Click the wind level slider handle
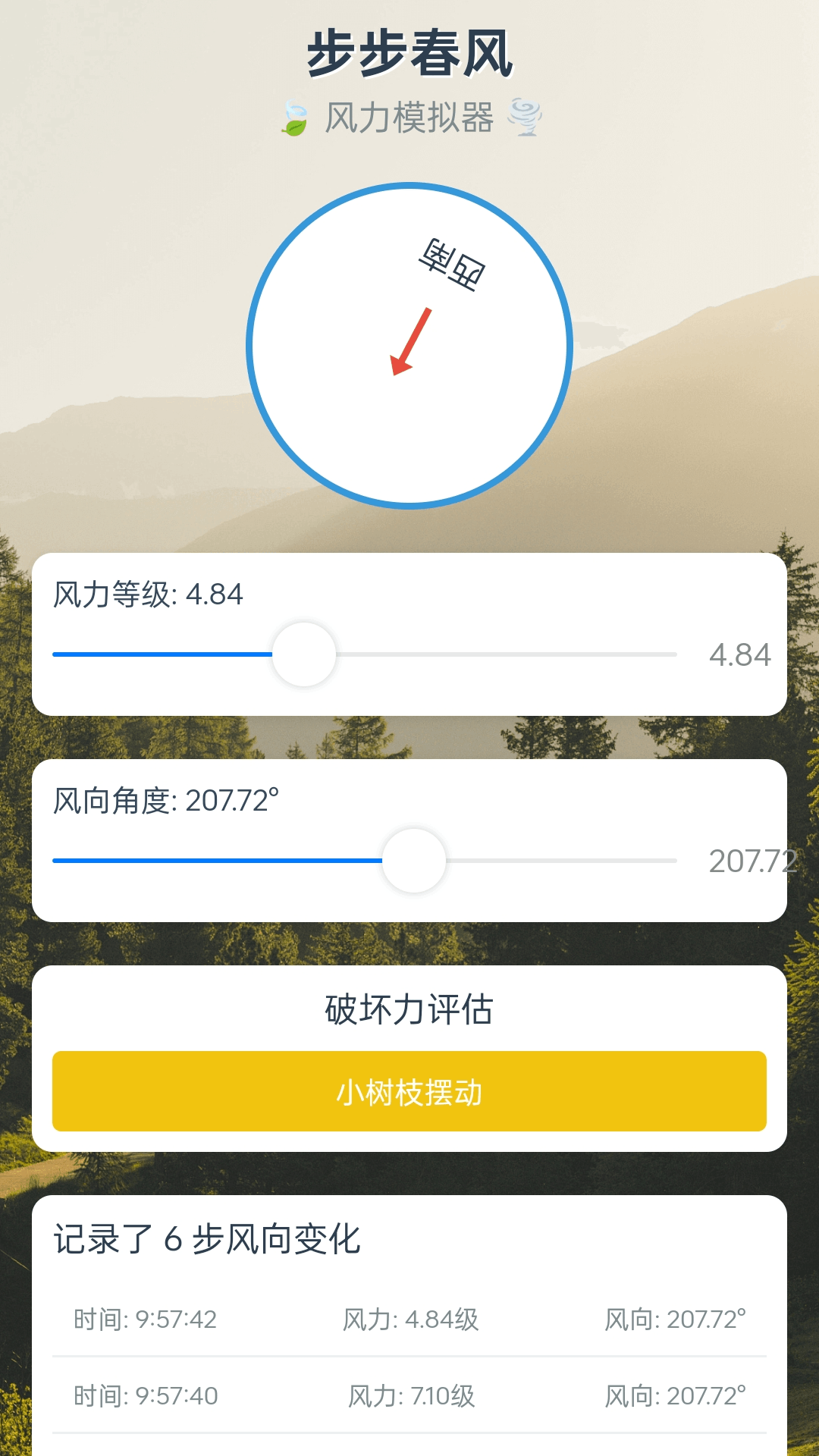 (x=303, y=654)
